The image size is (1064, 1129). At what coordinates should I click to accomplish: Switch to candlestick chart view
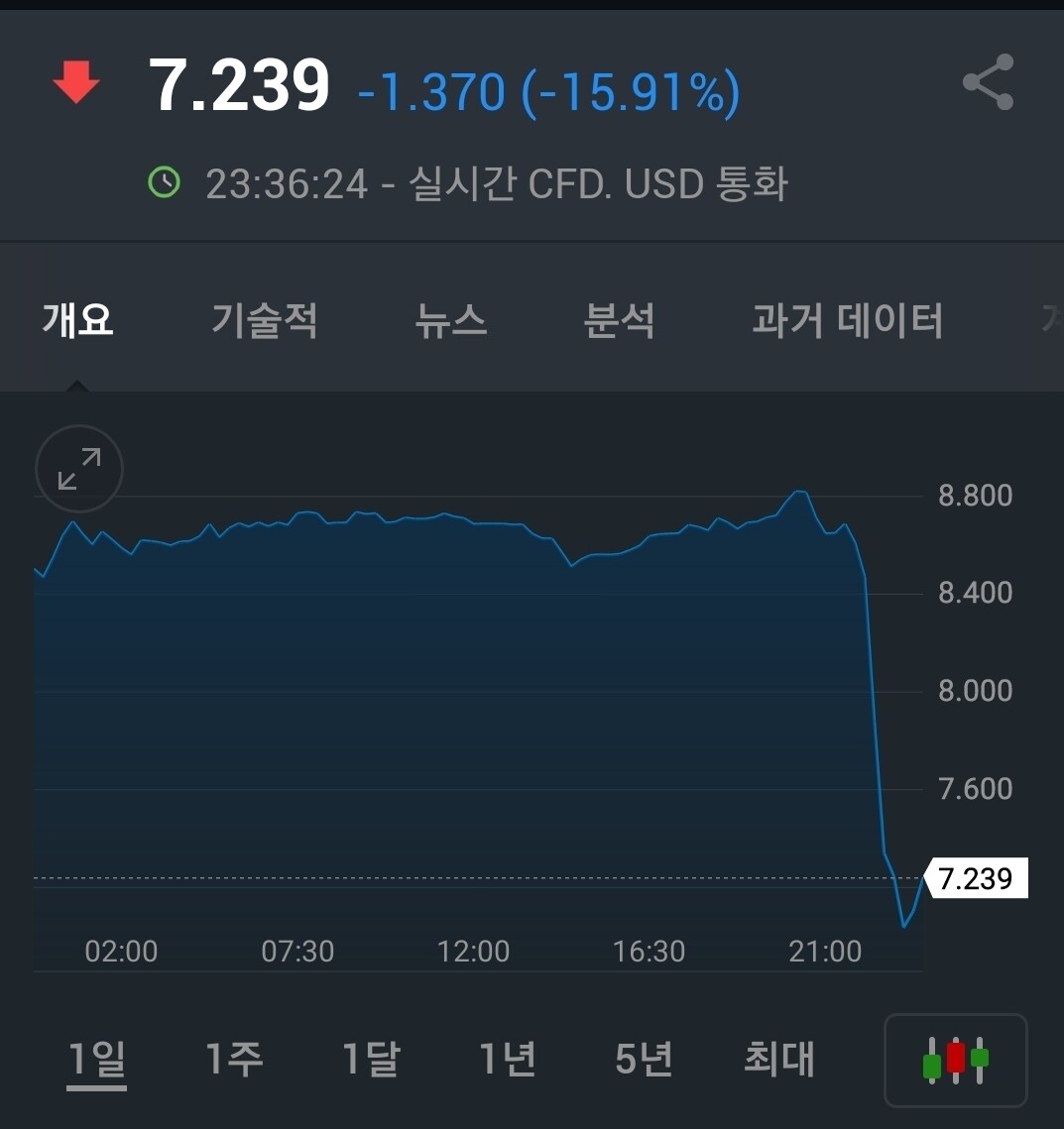tap(954, 1060)
